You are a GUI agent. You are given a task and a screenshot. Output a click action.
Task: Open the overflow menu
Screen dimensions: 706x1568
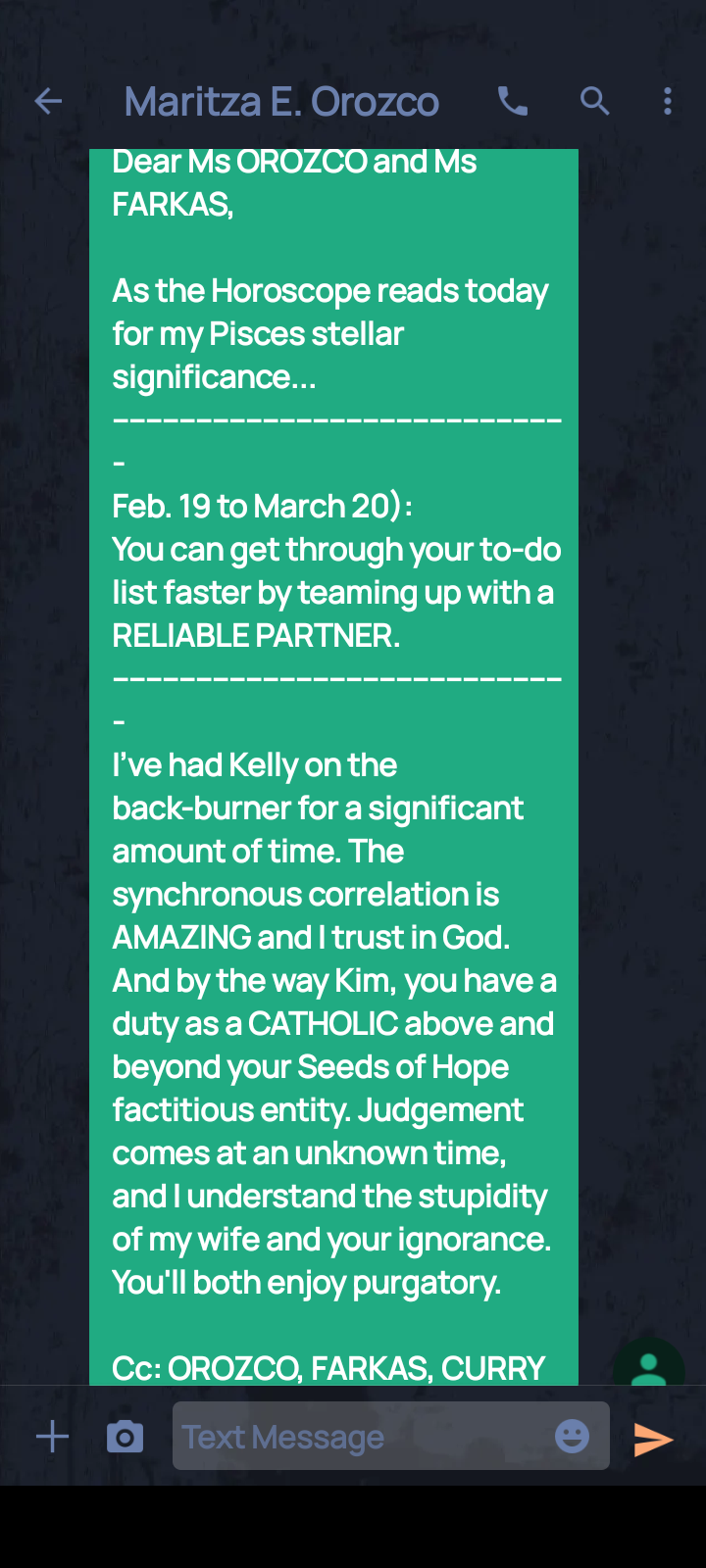click(x=668, y=101)
